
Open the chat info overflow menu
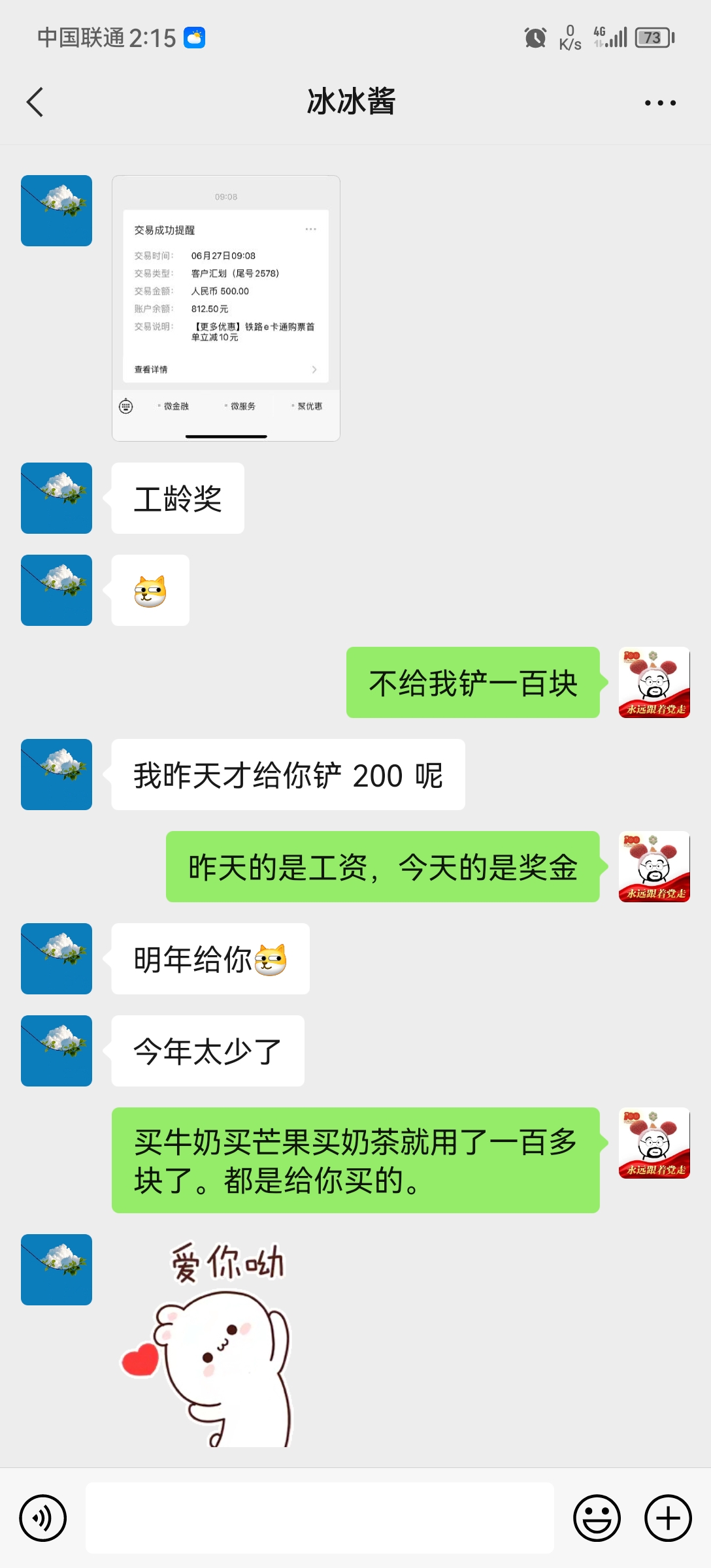(x=660, y=103)
